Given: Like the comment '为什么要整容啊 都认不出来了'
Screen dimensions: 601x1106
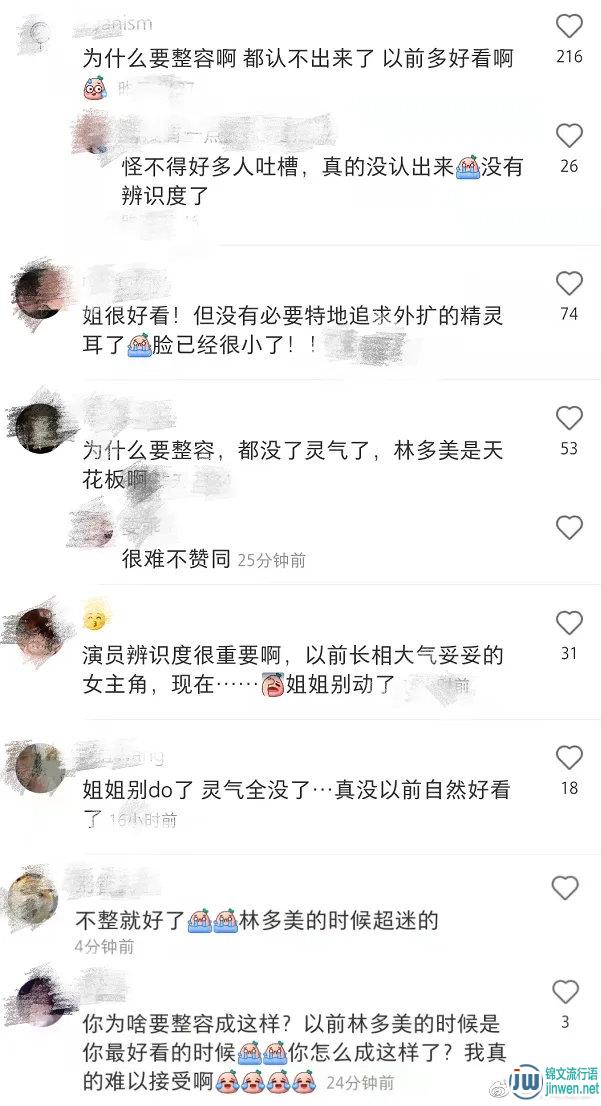Looking at the screenshot, I should tap(569, 26).
